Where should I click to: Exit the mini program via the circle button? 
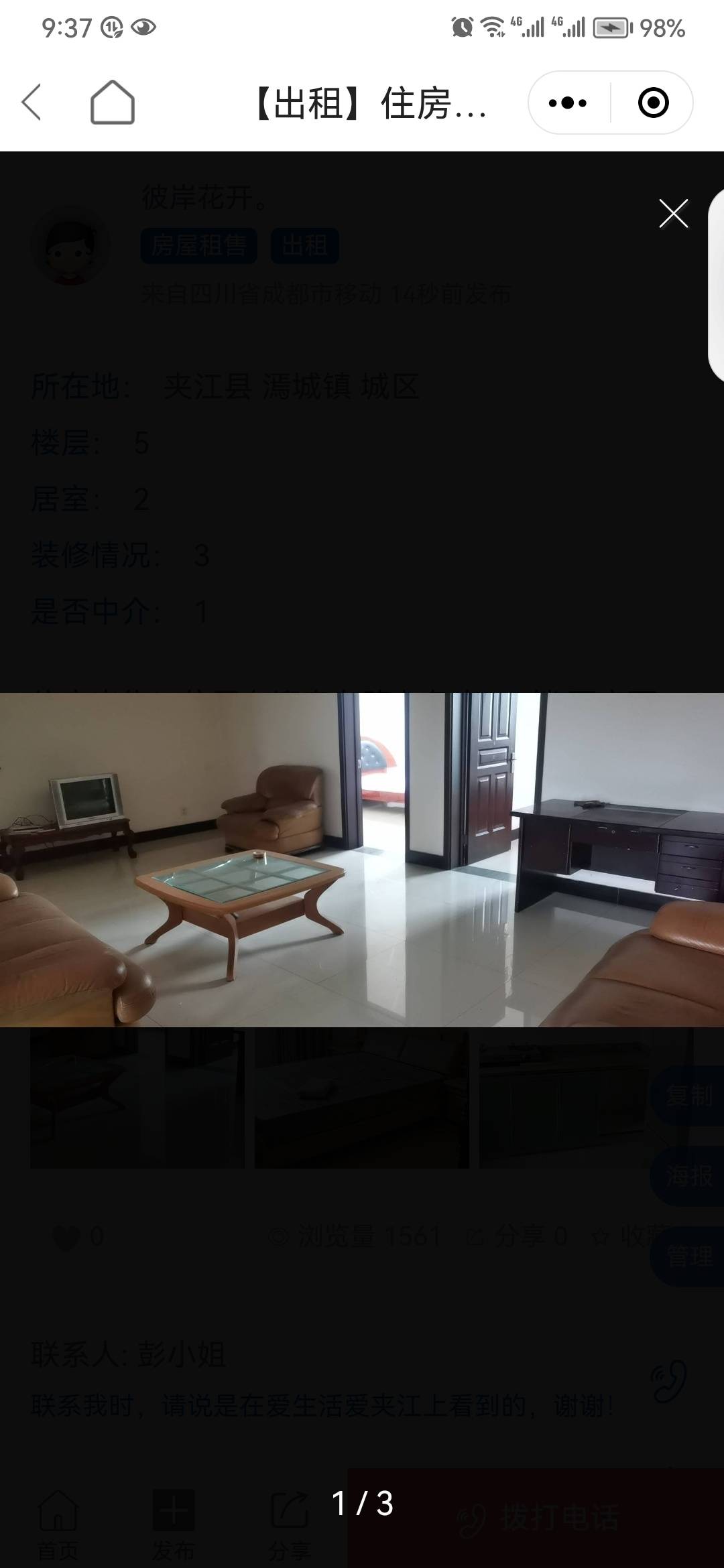coord(653,103)
